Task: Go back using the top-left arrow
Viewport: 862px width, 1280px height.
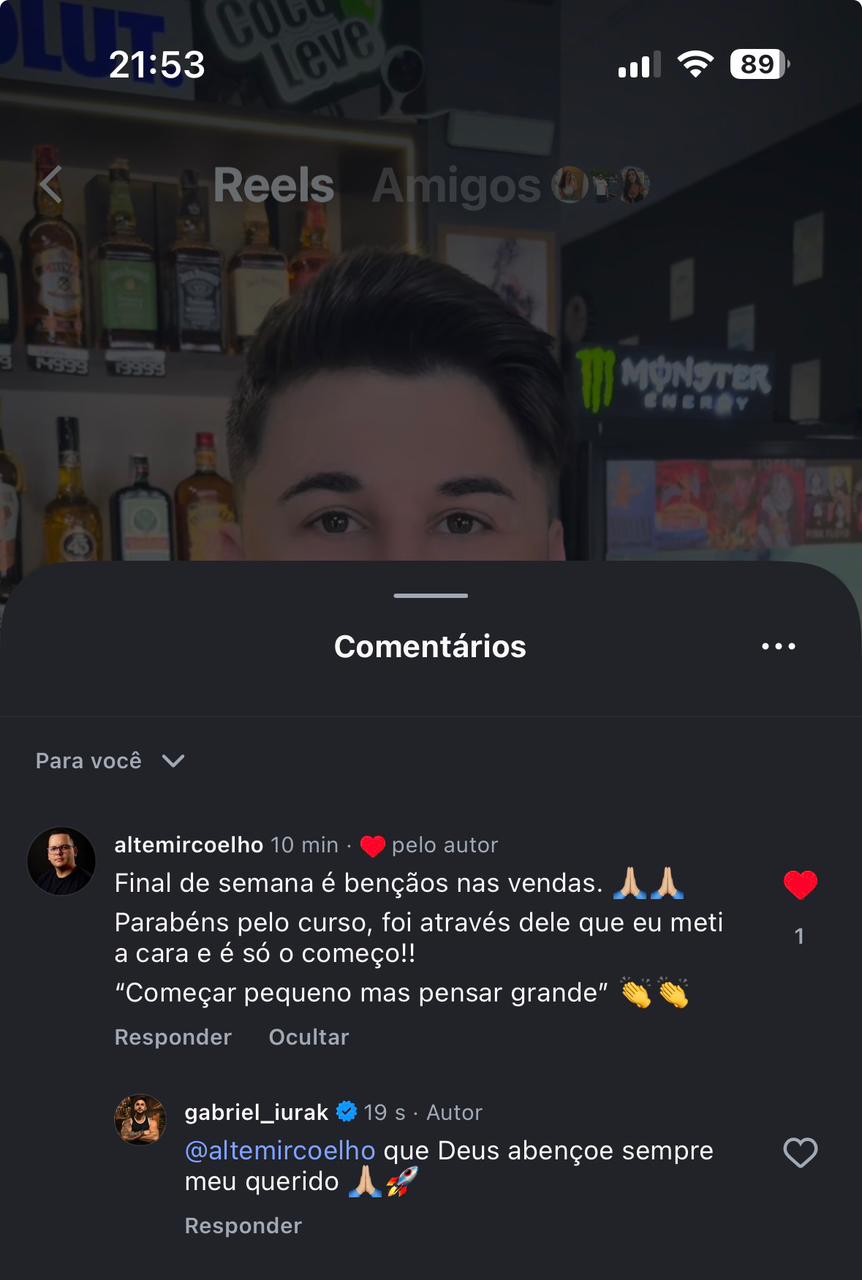Action: 50,185
